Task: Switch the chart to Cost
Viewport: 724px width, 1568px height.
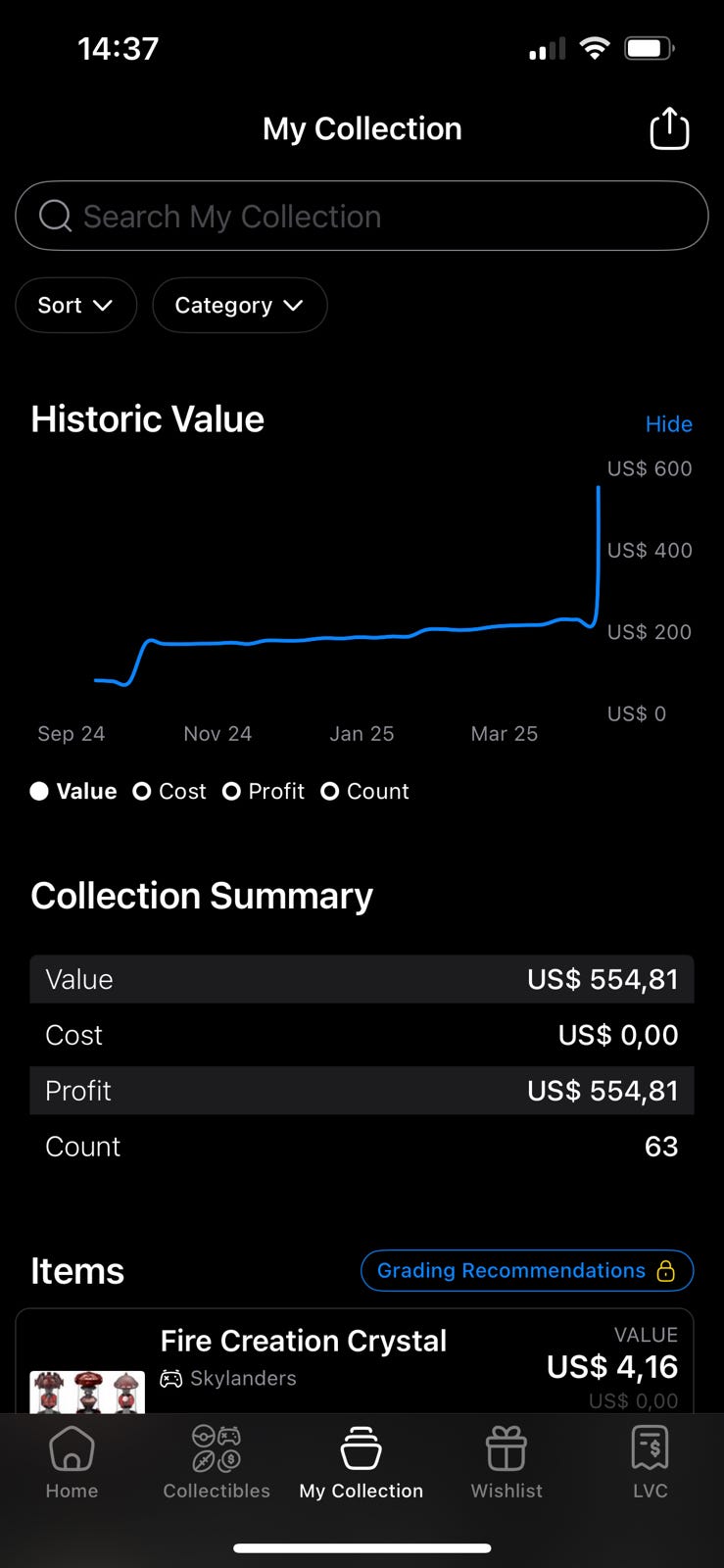Action: tap(169, 791)
